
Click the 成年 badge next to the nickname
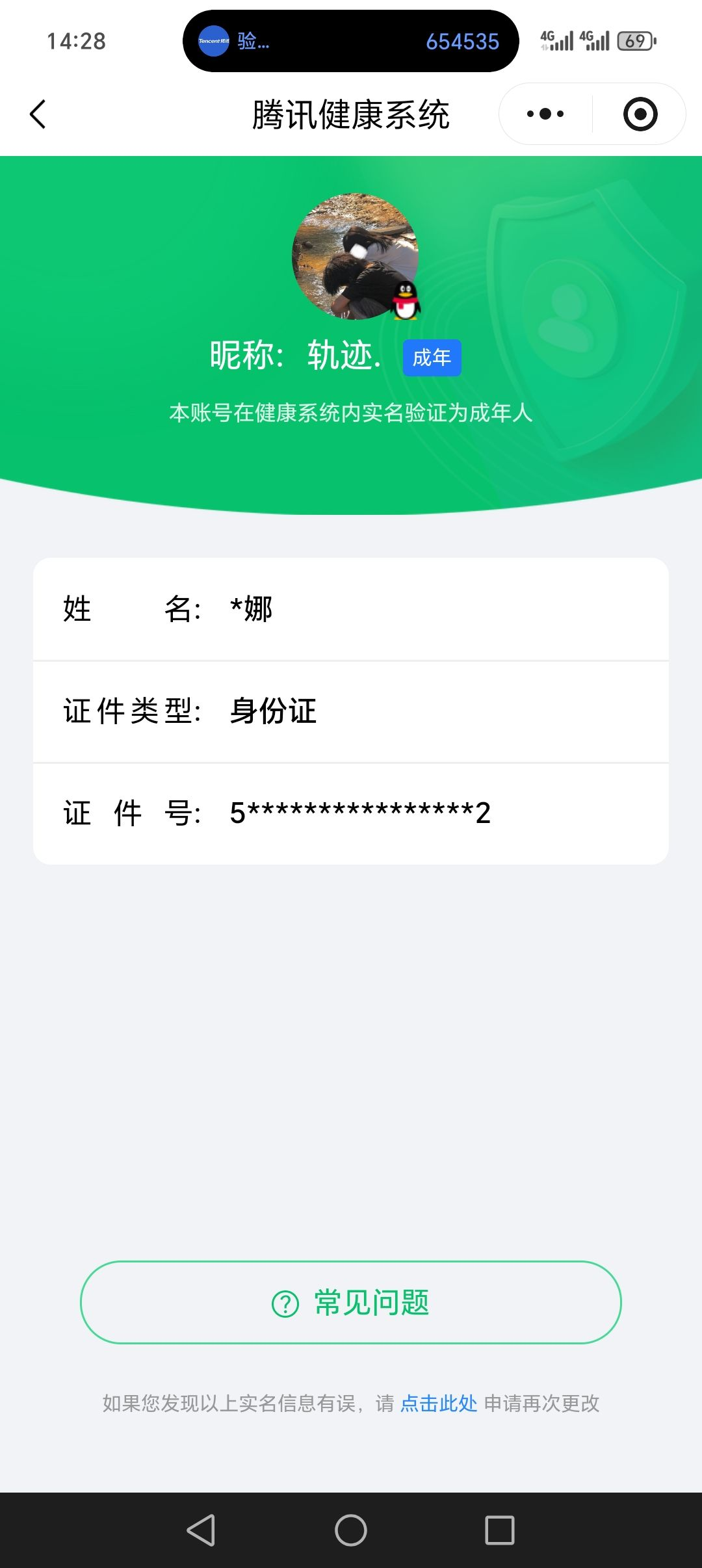coord(432,357)
